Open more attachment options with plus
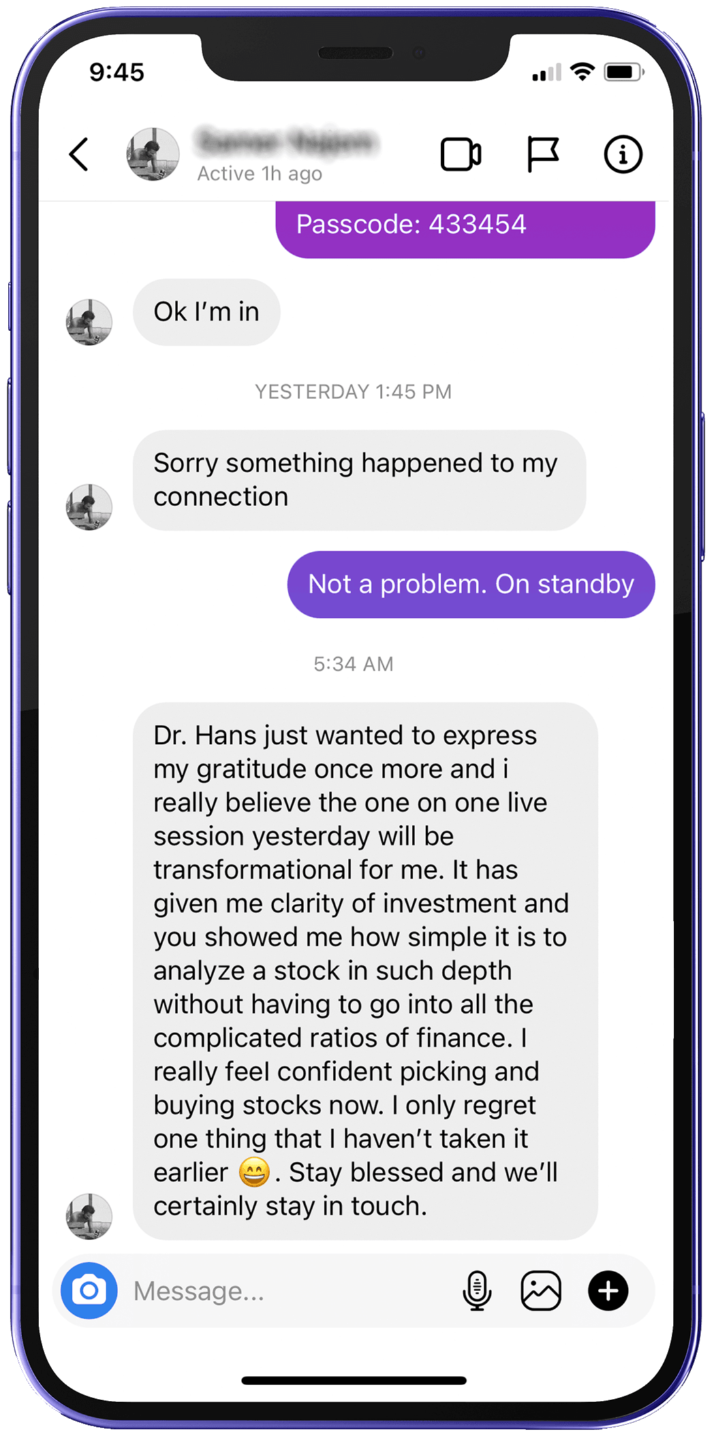The image size is (716, 1440). [608, 1291]
